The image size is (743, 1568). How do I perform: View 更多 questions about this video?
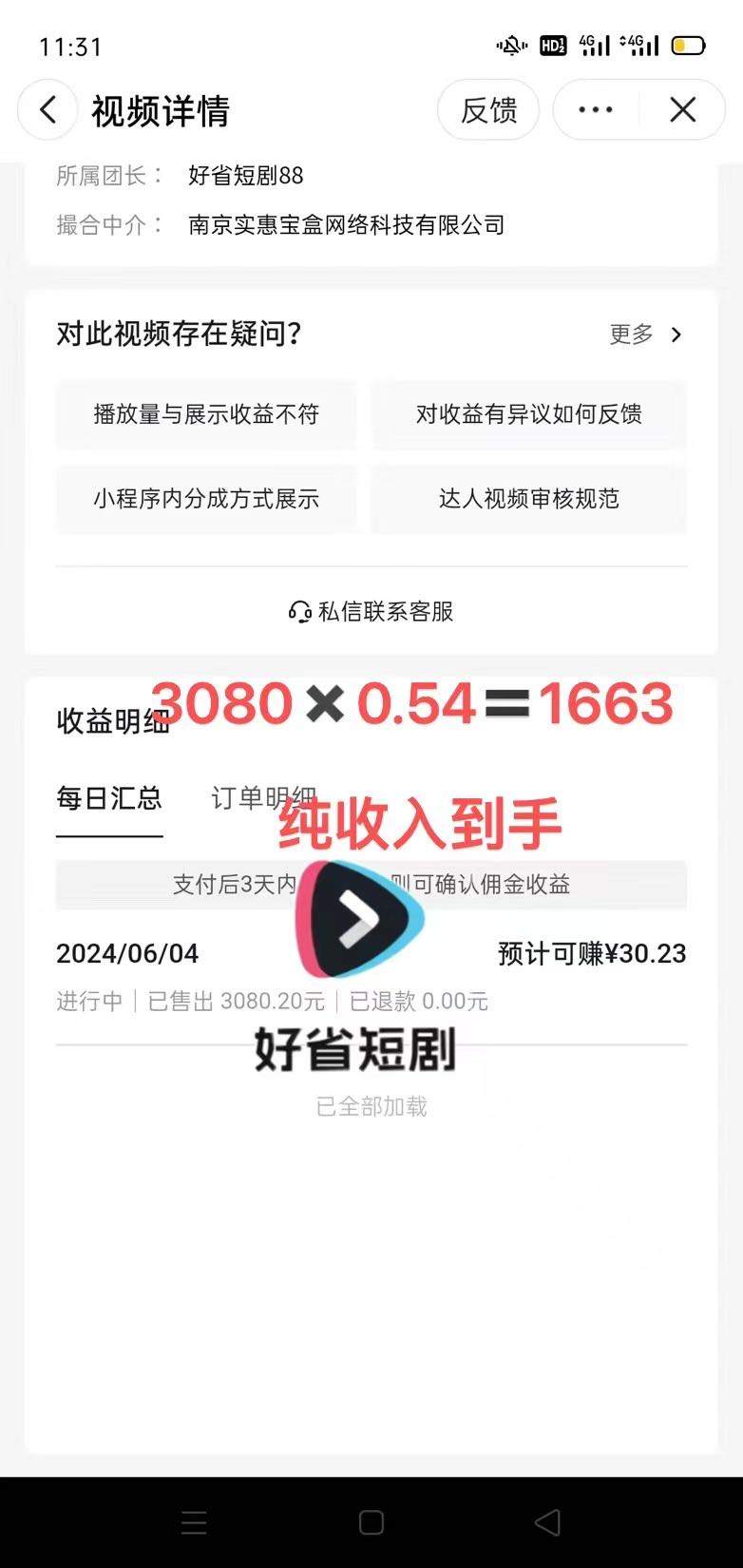646,335
